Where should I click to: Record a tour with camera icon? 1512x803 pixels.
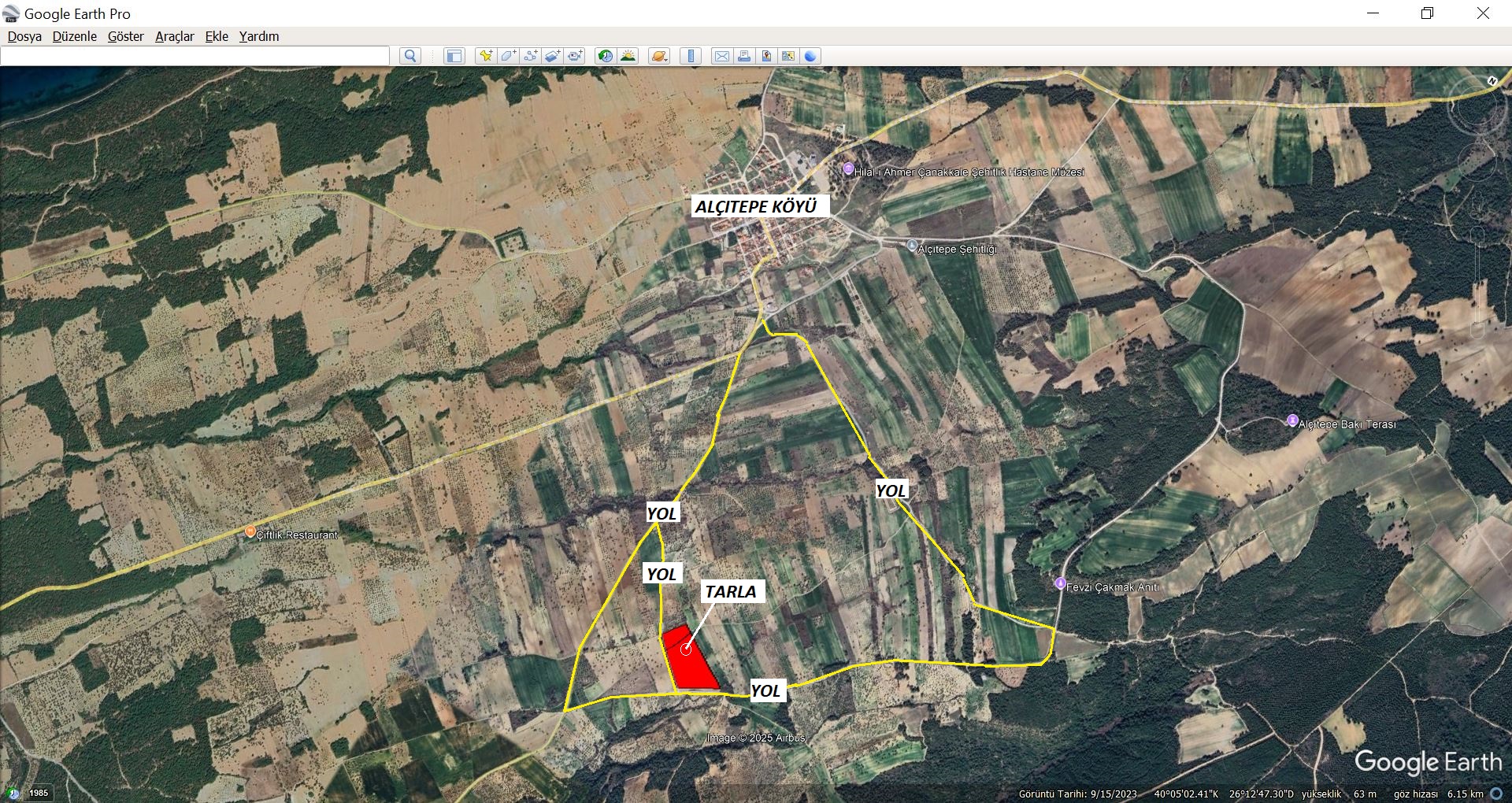pyautogui.click(x=576, y=56)
